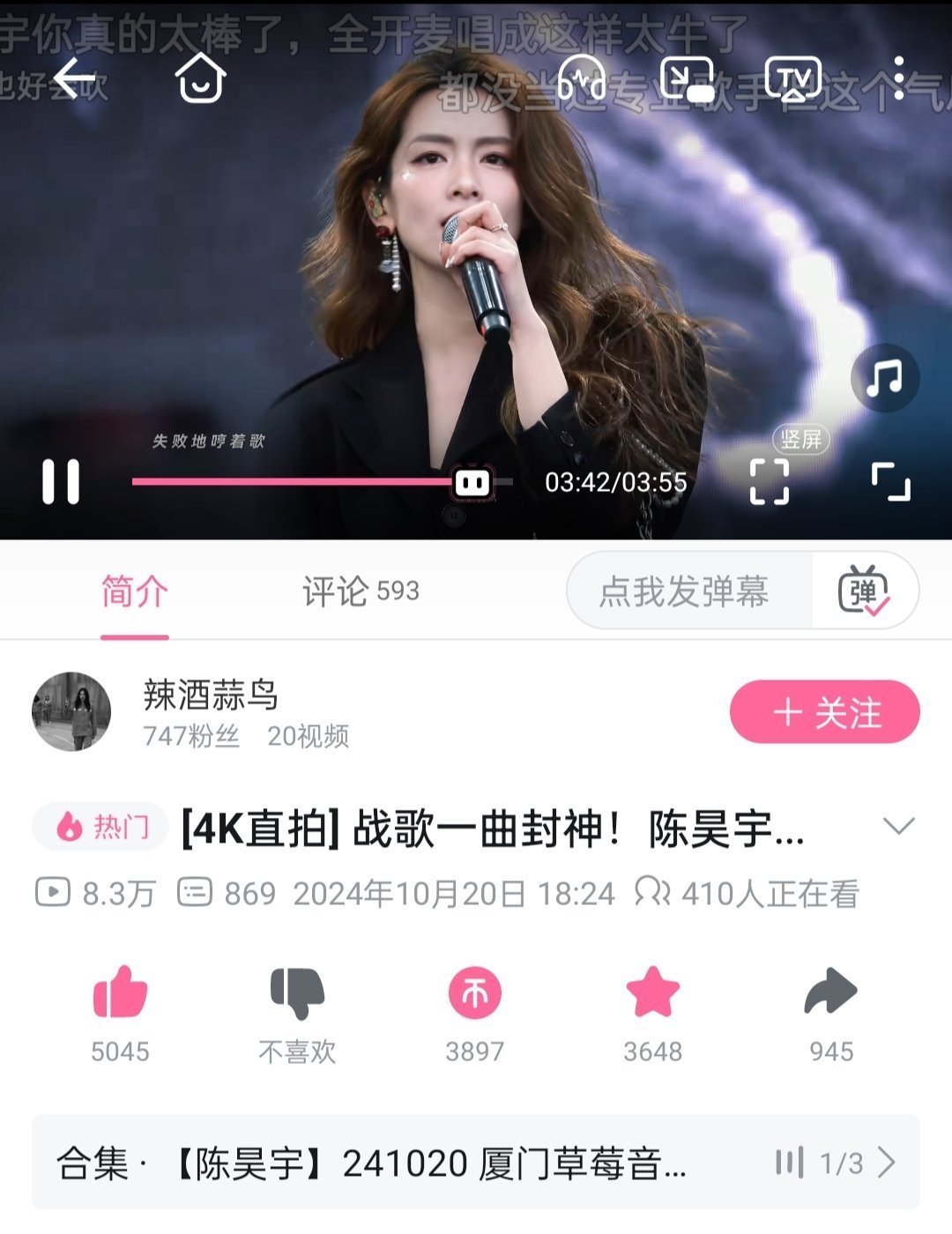Select the 简介 intro tab
The width and height of the screenshot is (952, 1234).
coord(132,592)
